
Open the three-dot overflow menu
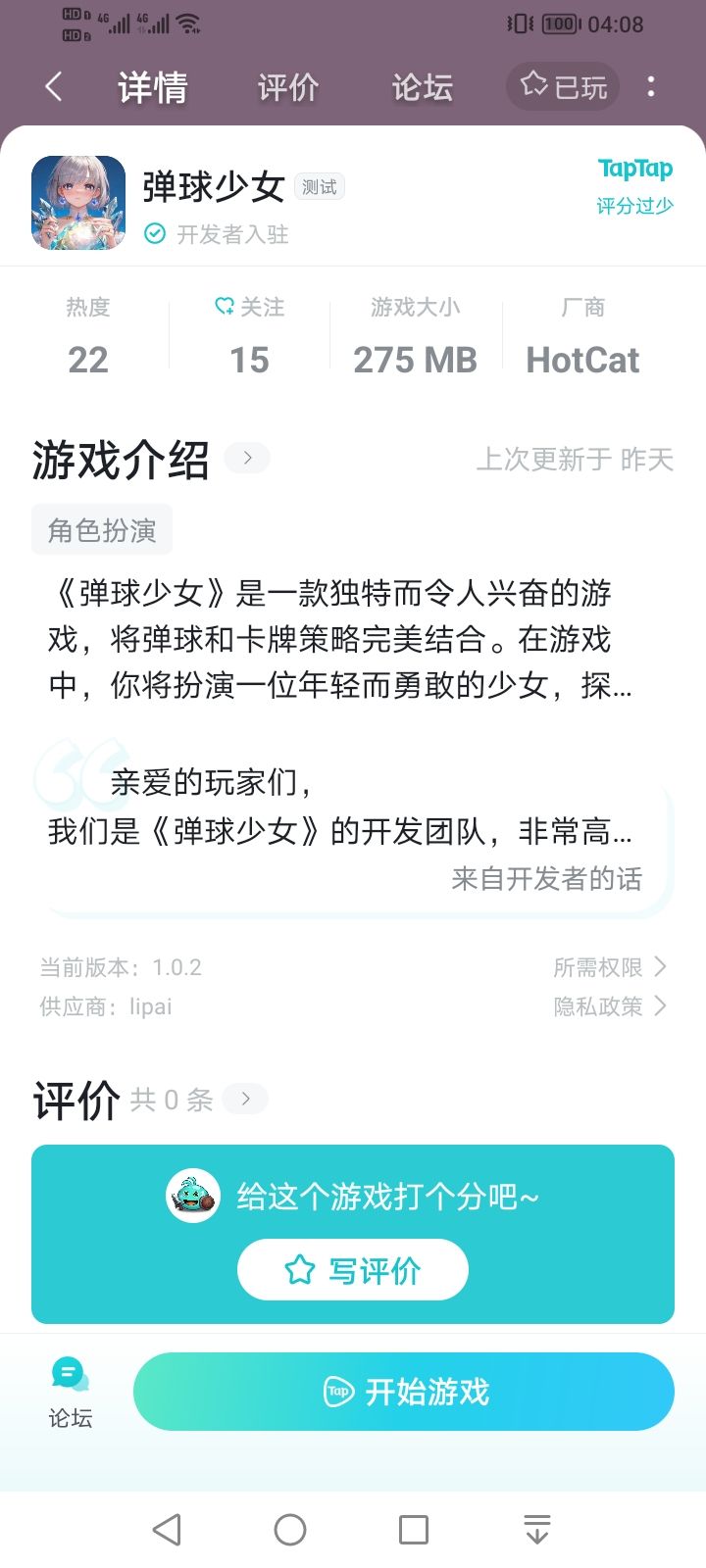[x=650, y=86]
